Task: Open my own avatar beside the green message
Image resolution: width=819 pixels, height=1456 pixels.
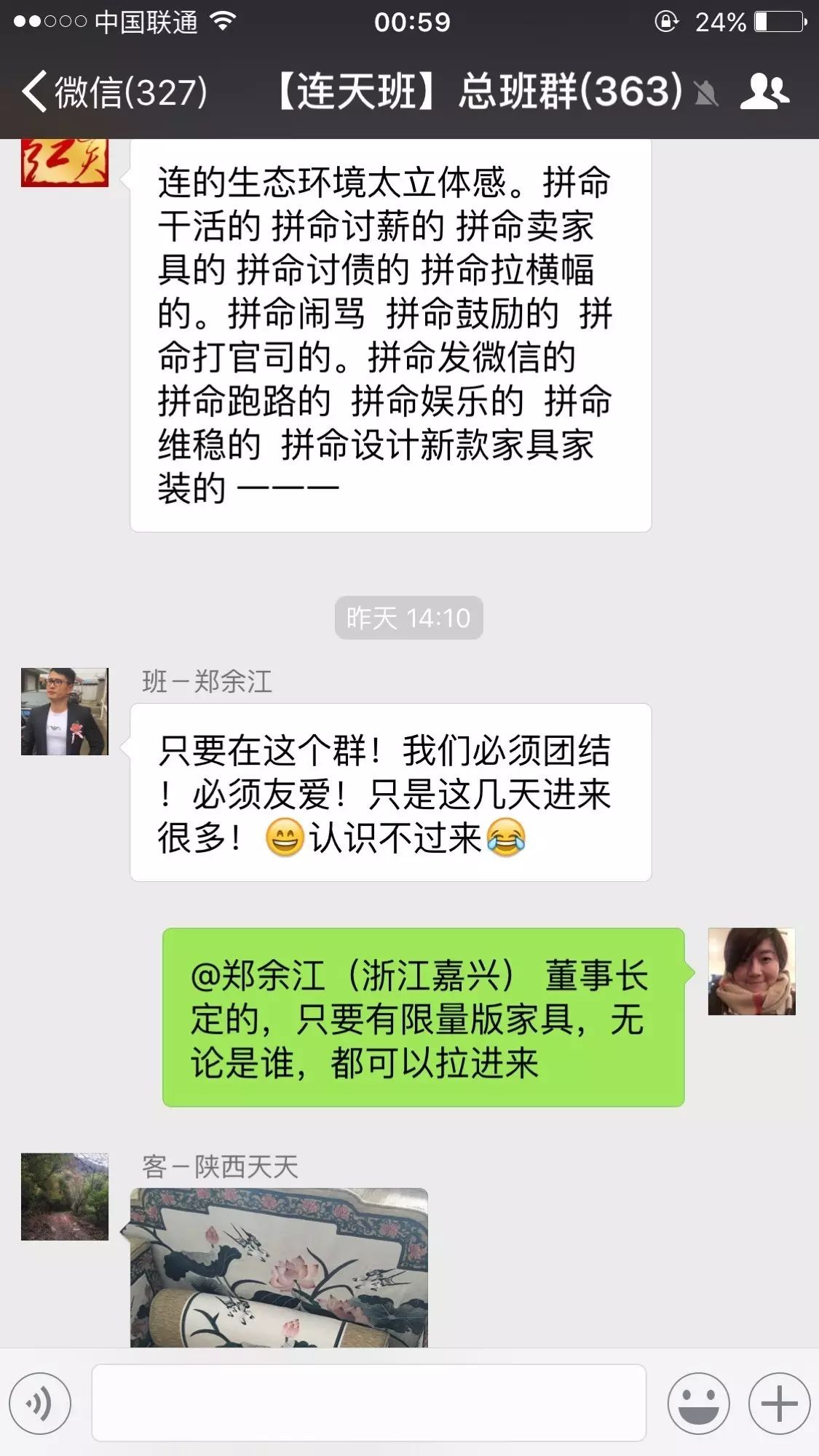Action: (x=751, y=971)
